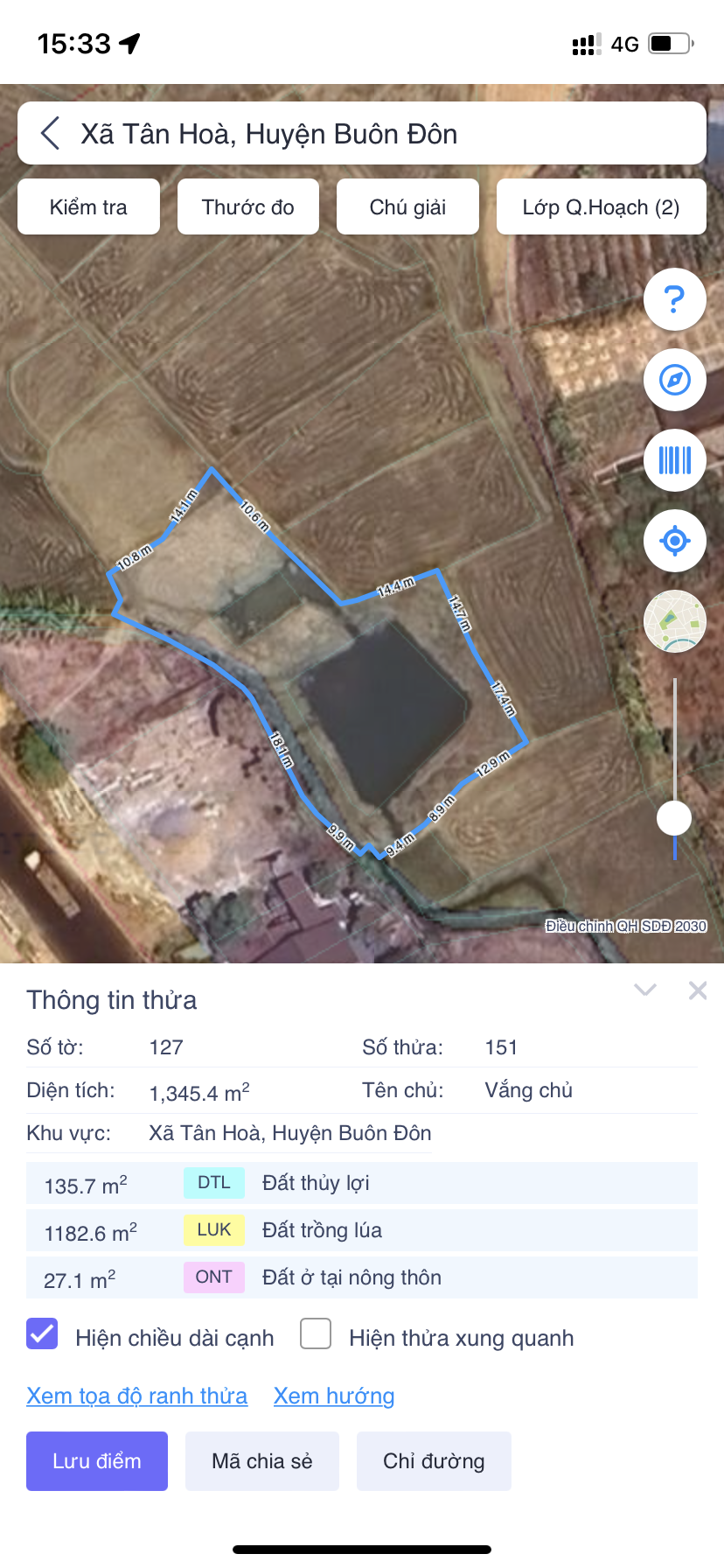Switch base map via map thumbnail

(x=674, y=621)
